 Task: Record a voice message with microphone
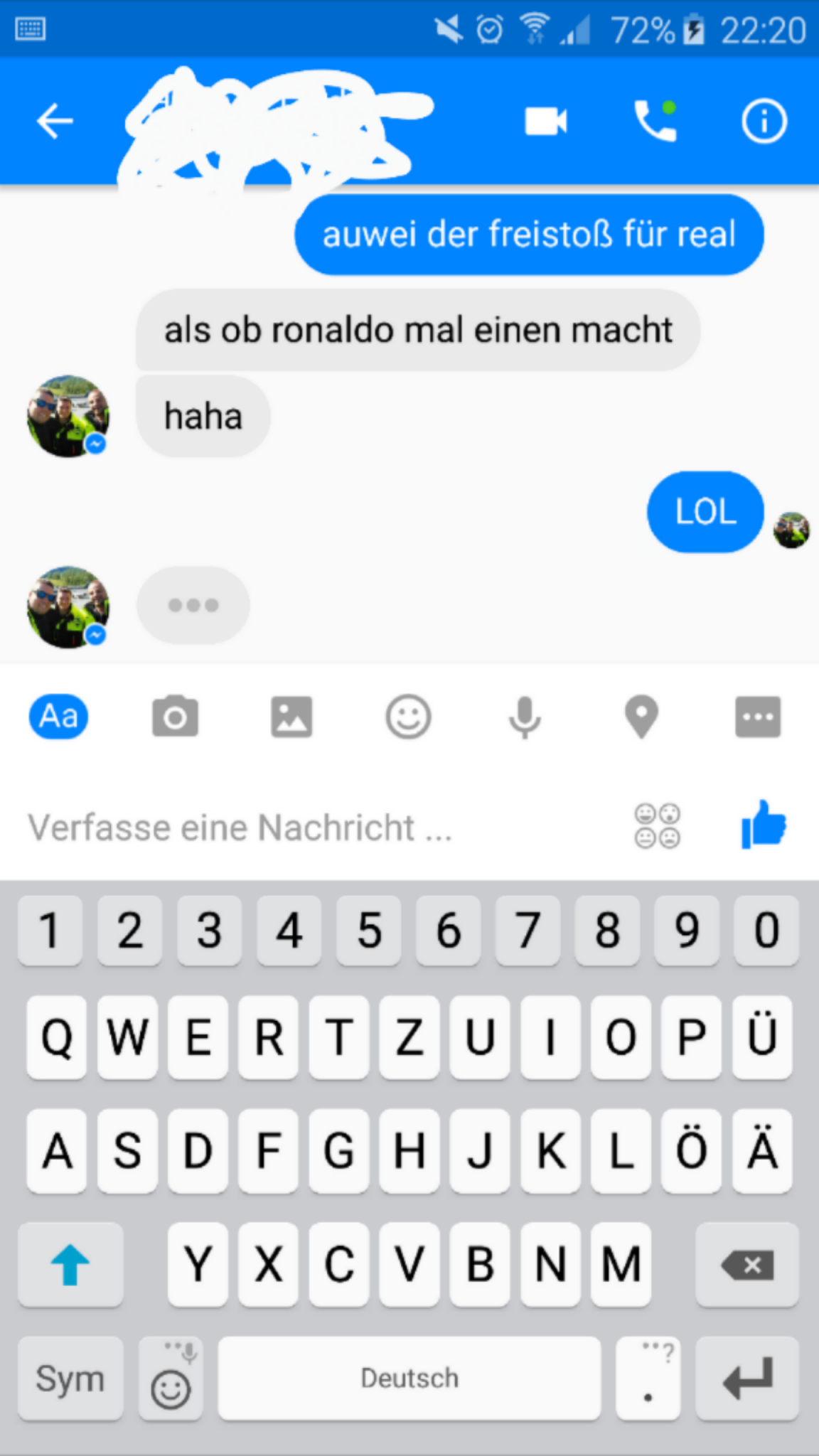coord(525,718)
